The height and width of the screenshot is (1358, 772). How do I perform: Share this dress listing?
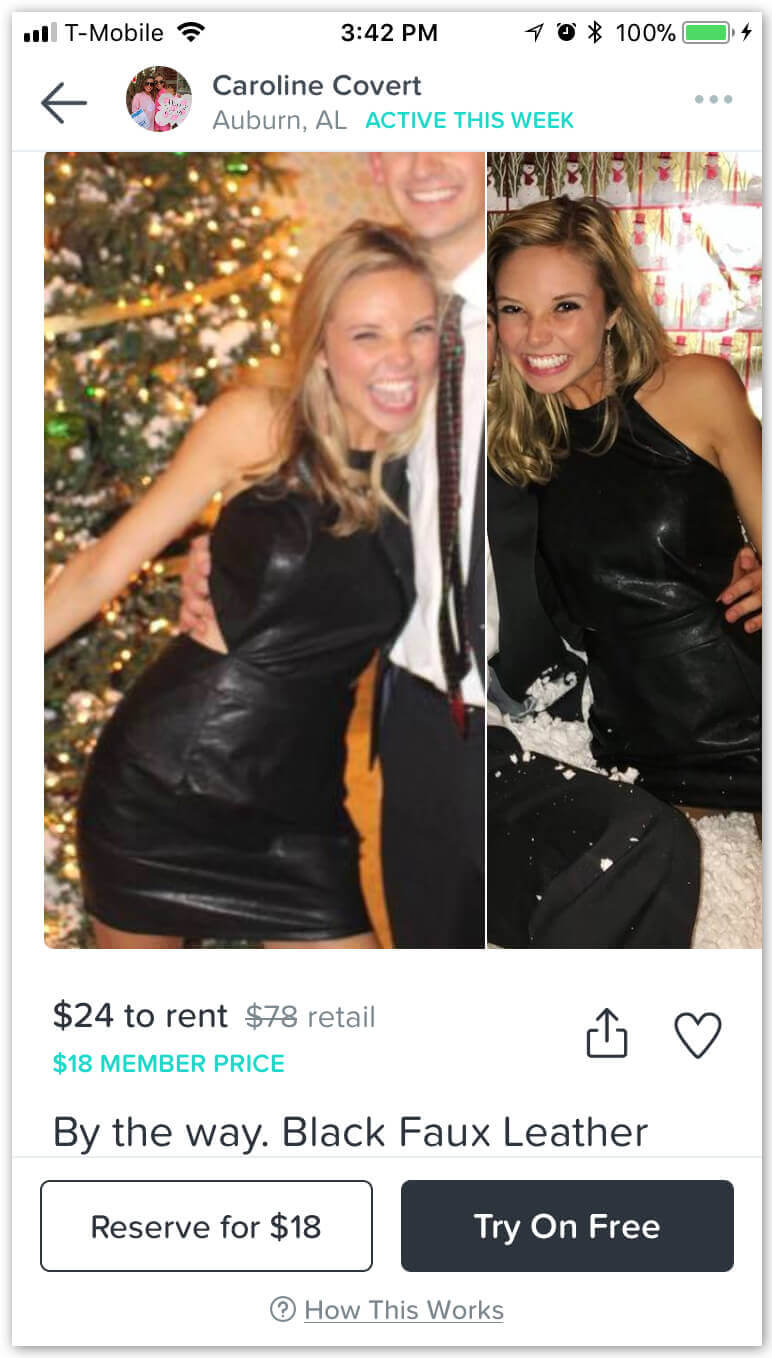pos(607,1032)
